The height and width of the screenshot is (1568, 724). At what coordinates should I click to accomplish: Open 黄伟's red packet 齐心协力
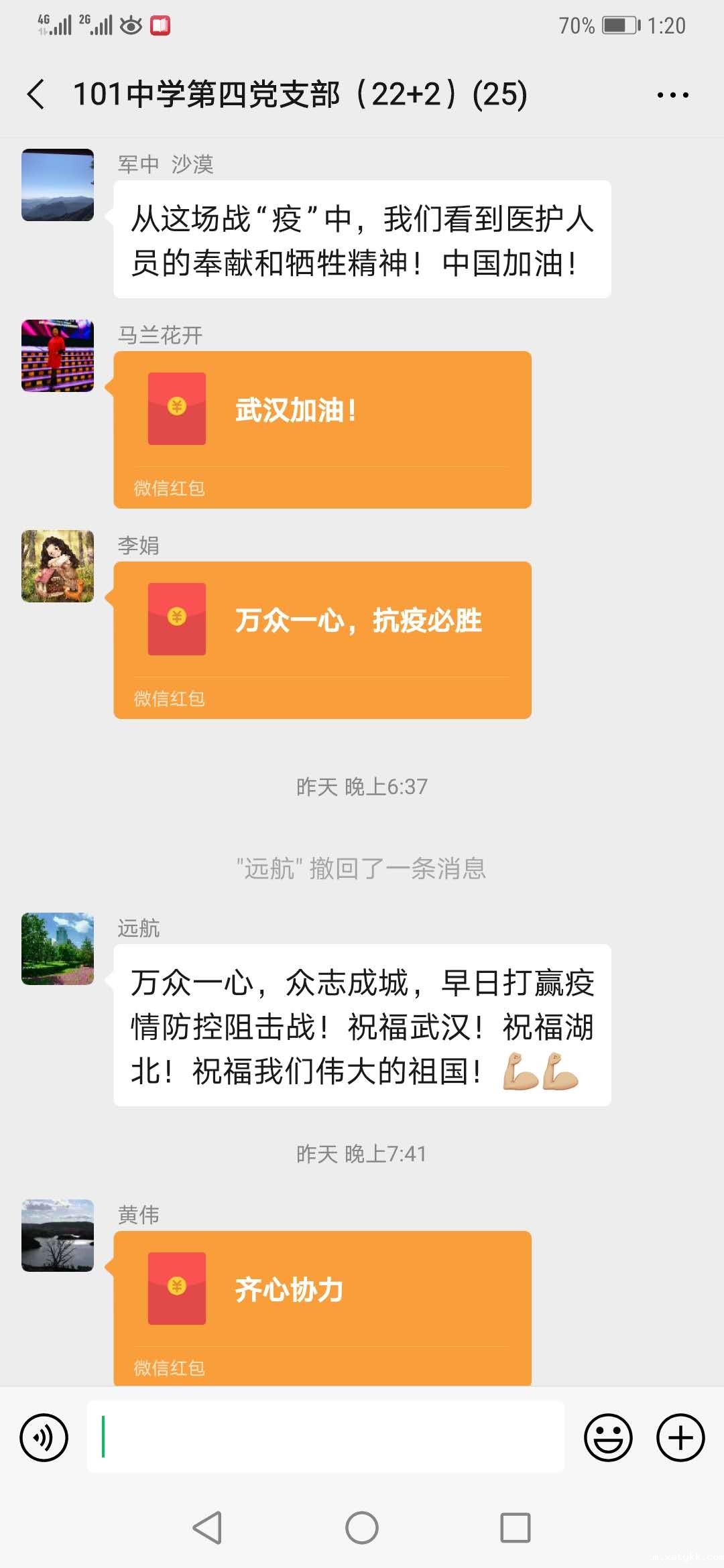[x=322, y=1307]
